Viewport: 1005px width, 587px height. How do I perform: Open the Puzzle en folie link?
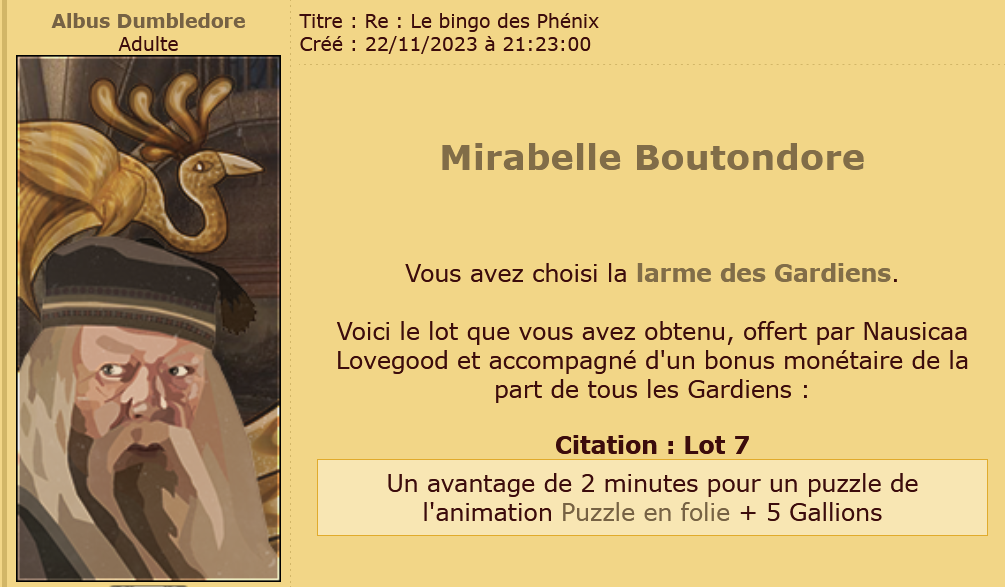pyautogui.click(x=645, y=513)
